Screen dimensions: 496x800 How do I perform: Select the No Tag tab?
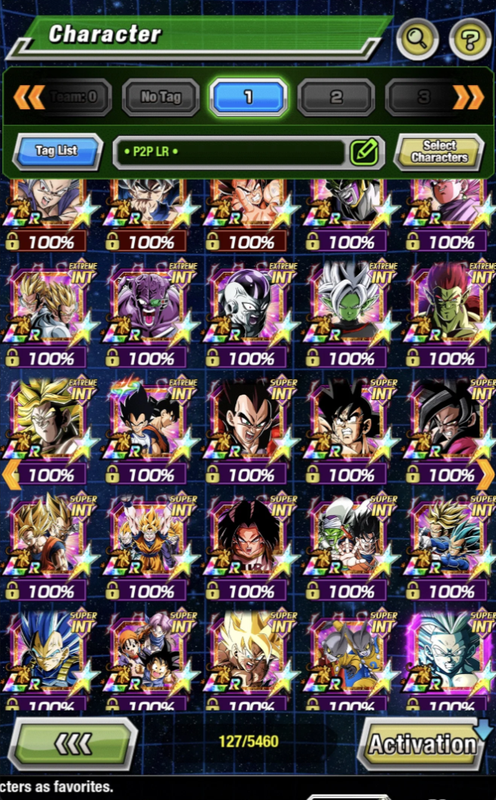pos(160,97)
